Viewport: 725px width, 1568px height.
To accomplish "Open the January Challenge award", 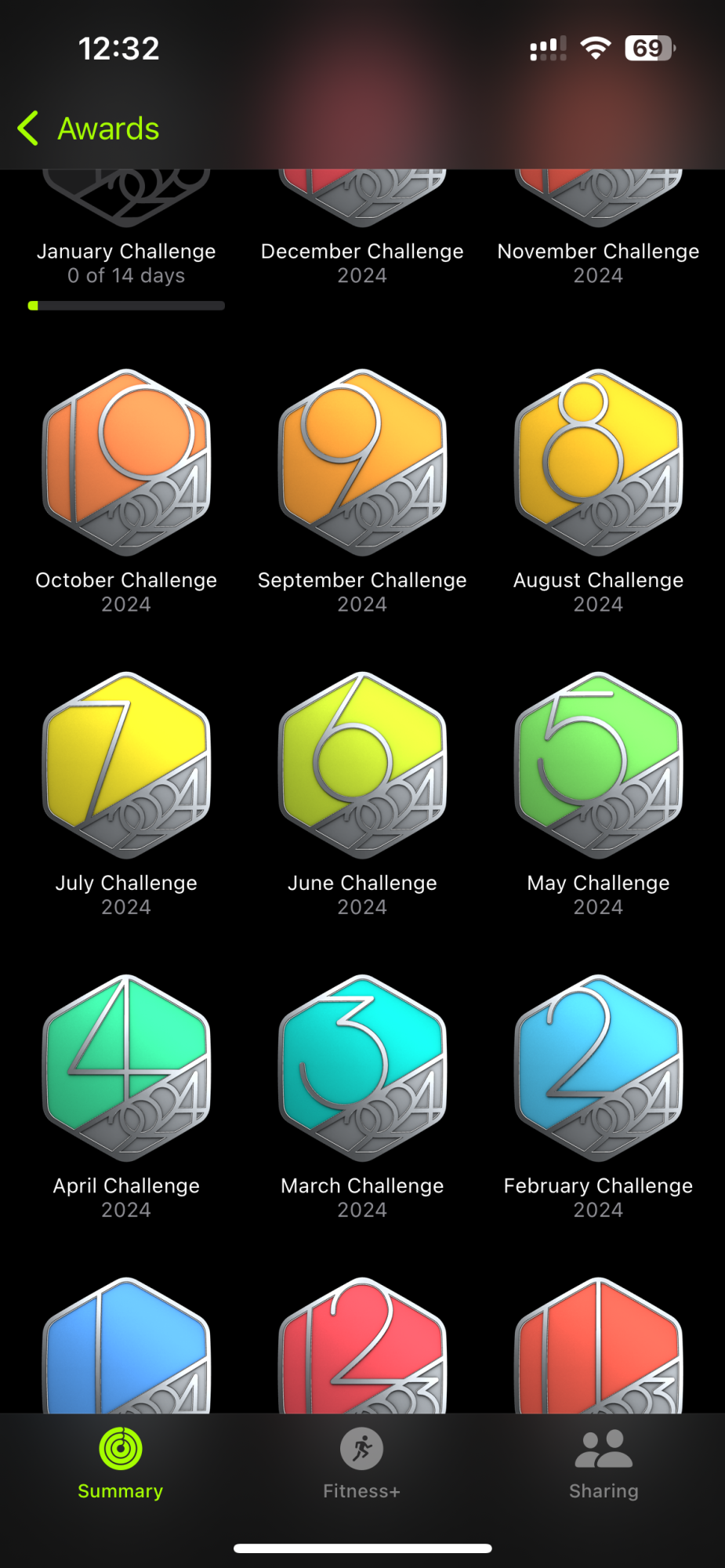I will pyautogui.click(x=126, y=252).
